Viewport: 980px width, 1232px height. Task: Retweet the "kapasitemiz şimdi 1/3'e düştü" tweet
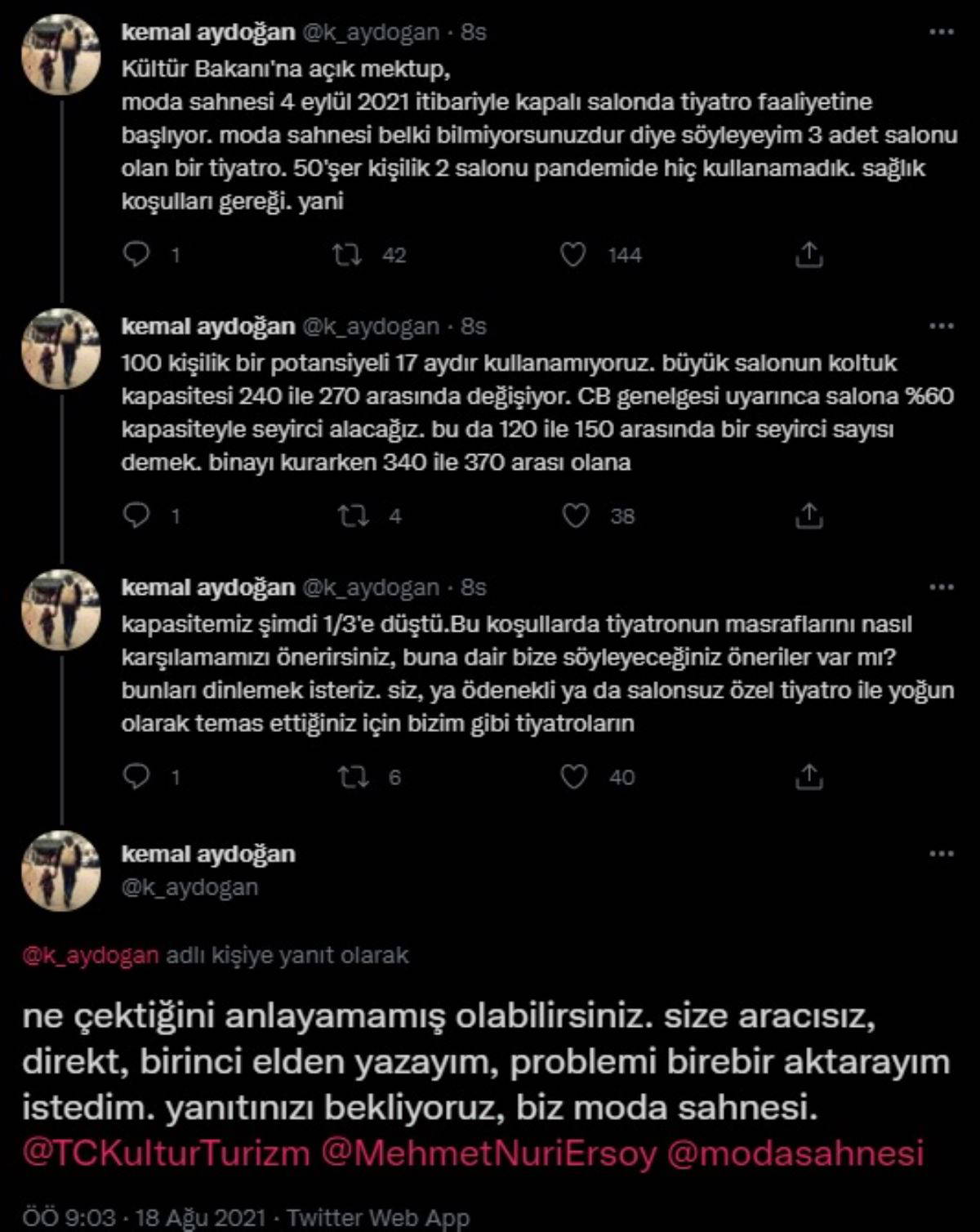tap(353, 777)
